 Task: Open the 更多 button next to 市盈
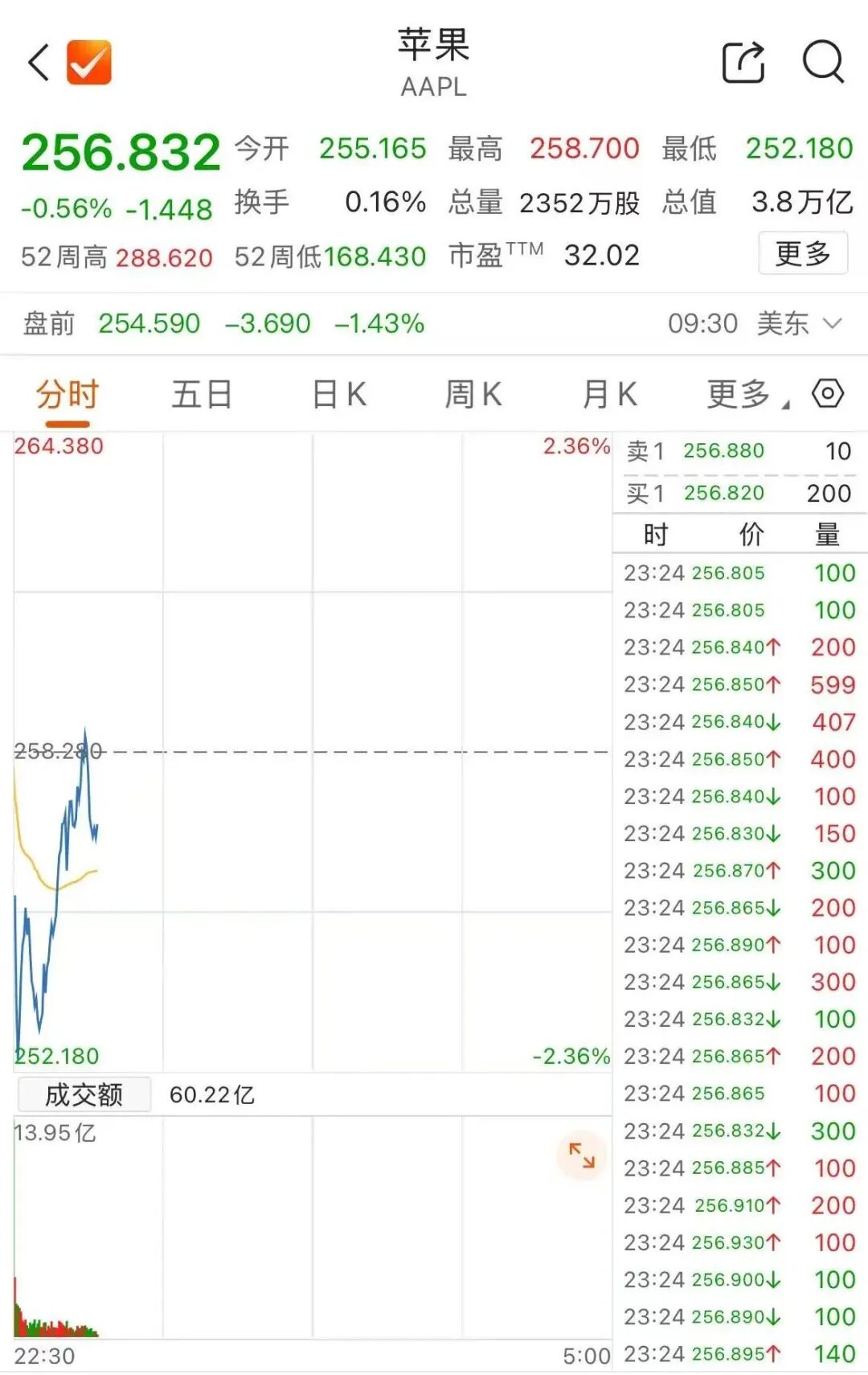coord(803,254)
